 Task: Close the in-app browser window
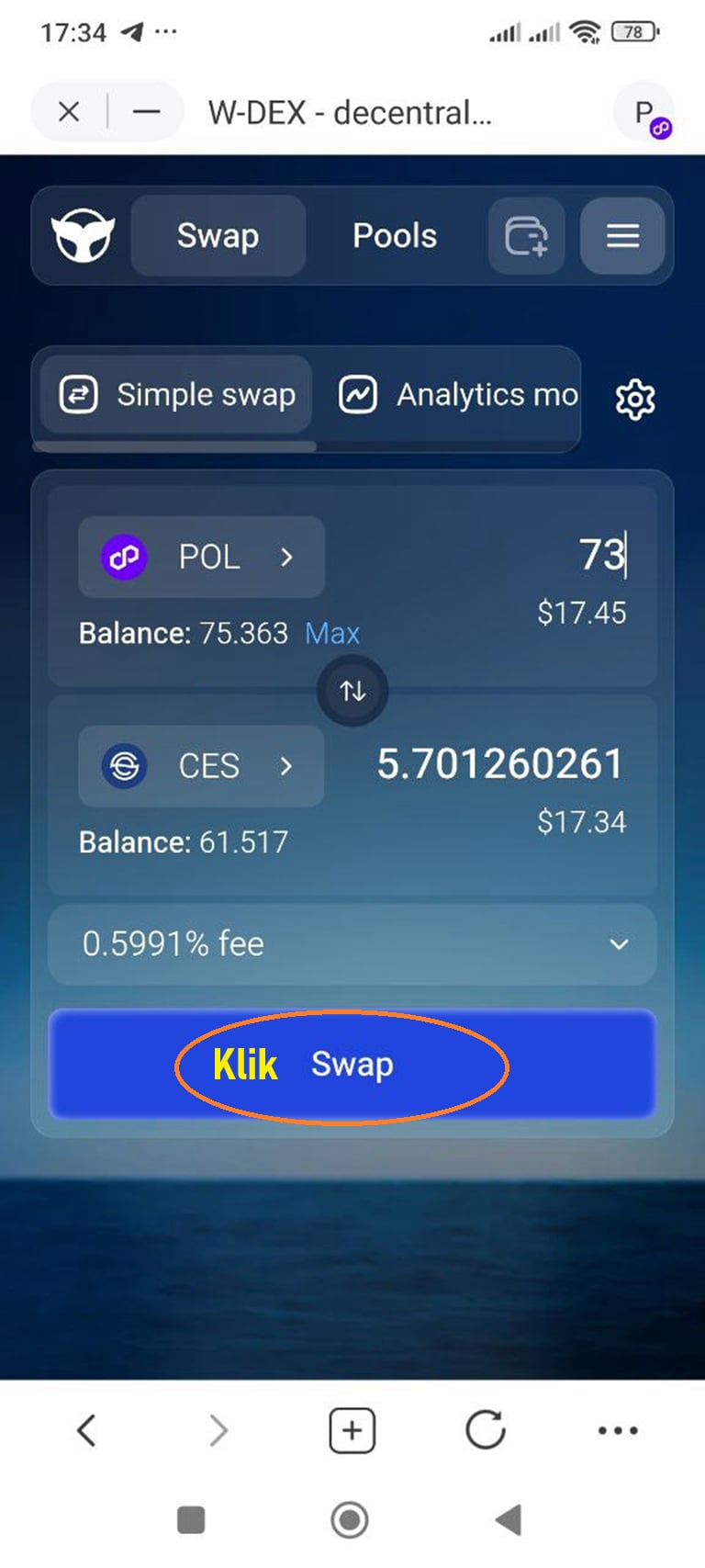pos(69,112)
